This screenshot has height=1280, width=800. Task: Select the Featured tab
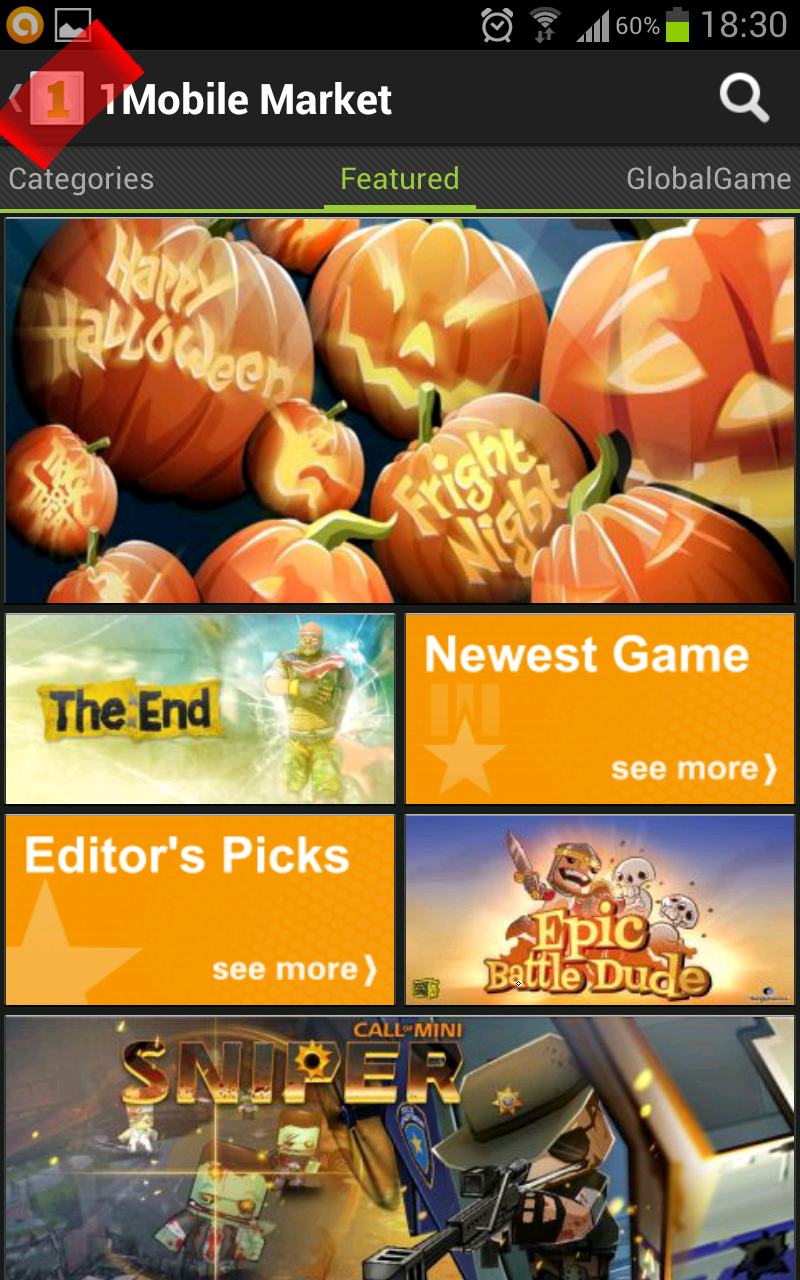pos(399,180)
